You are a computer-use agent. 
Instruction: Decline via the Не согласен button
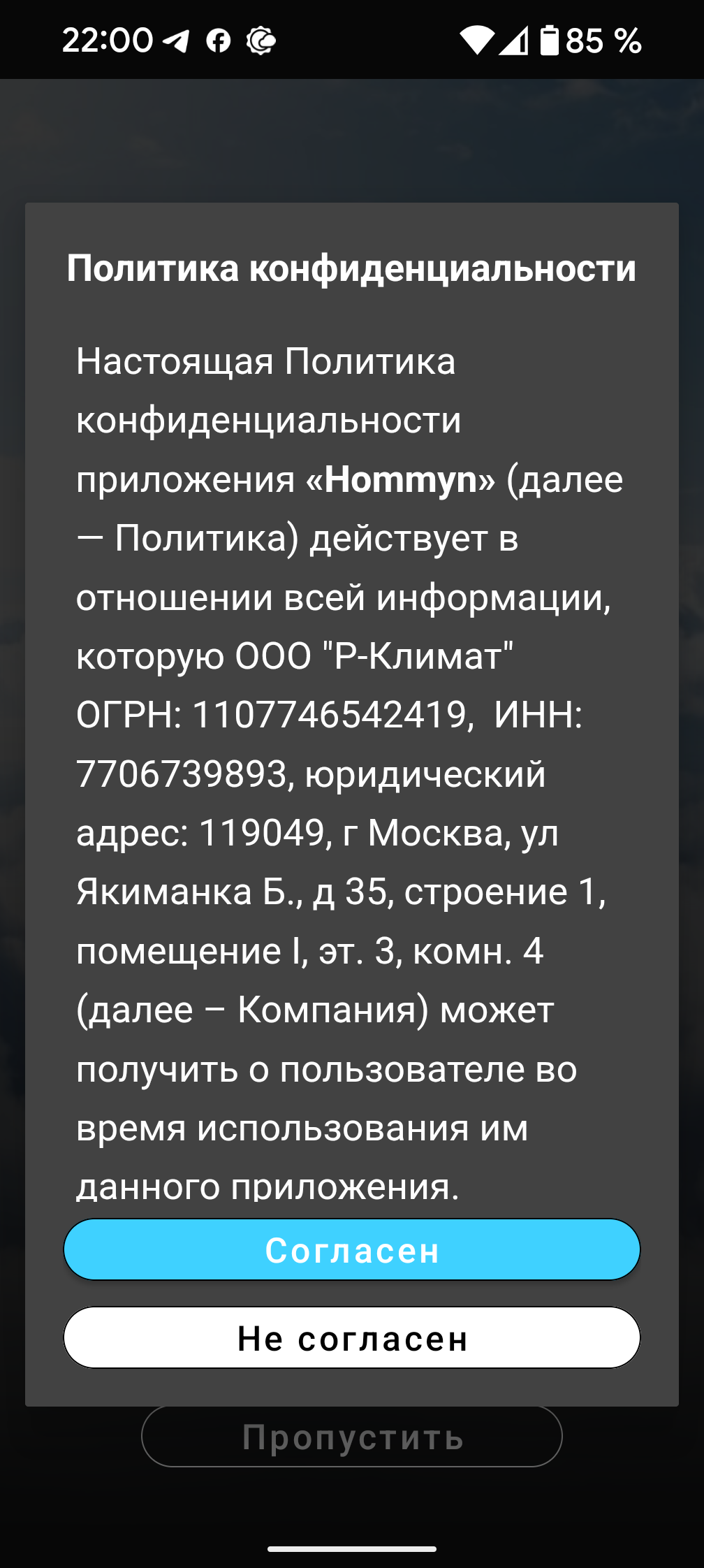(352, 1338)
